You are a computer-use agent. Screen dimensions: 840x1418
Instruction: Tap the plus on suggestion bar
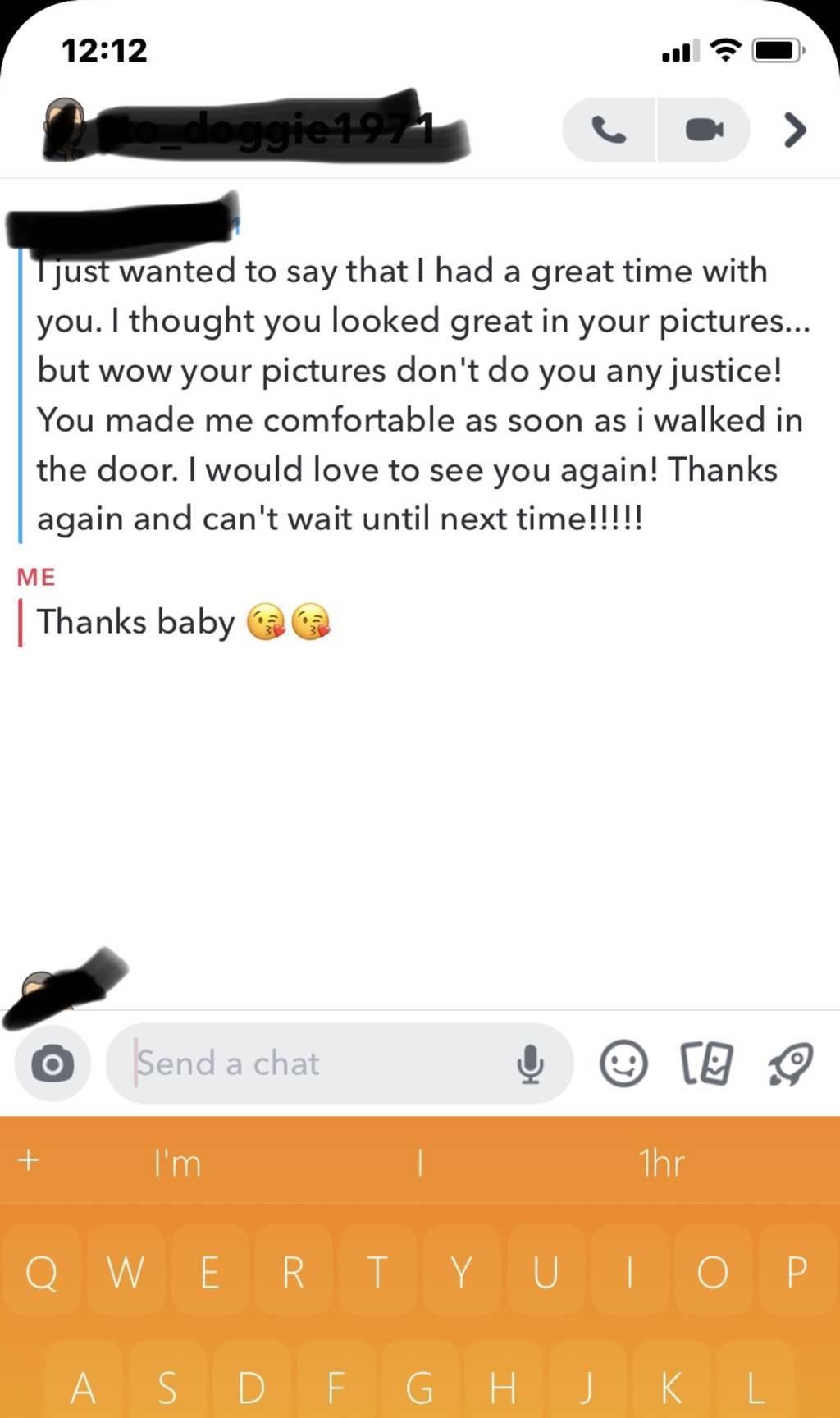click(x=29, y=1161)
